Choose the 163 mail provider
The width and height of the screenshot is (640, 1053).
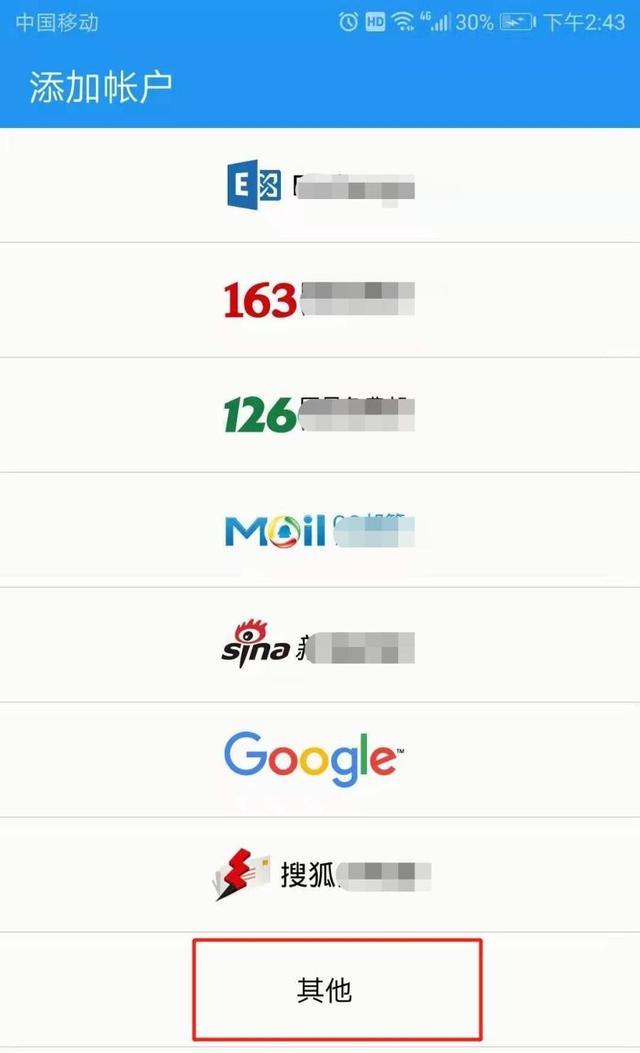320,300
